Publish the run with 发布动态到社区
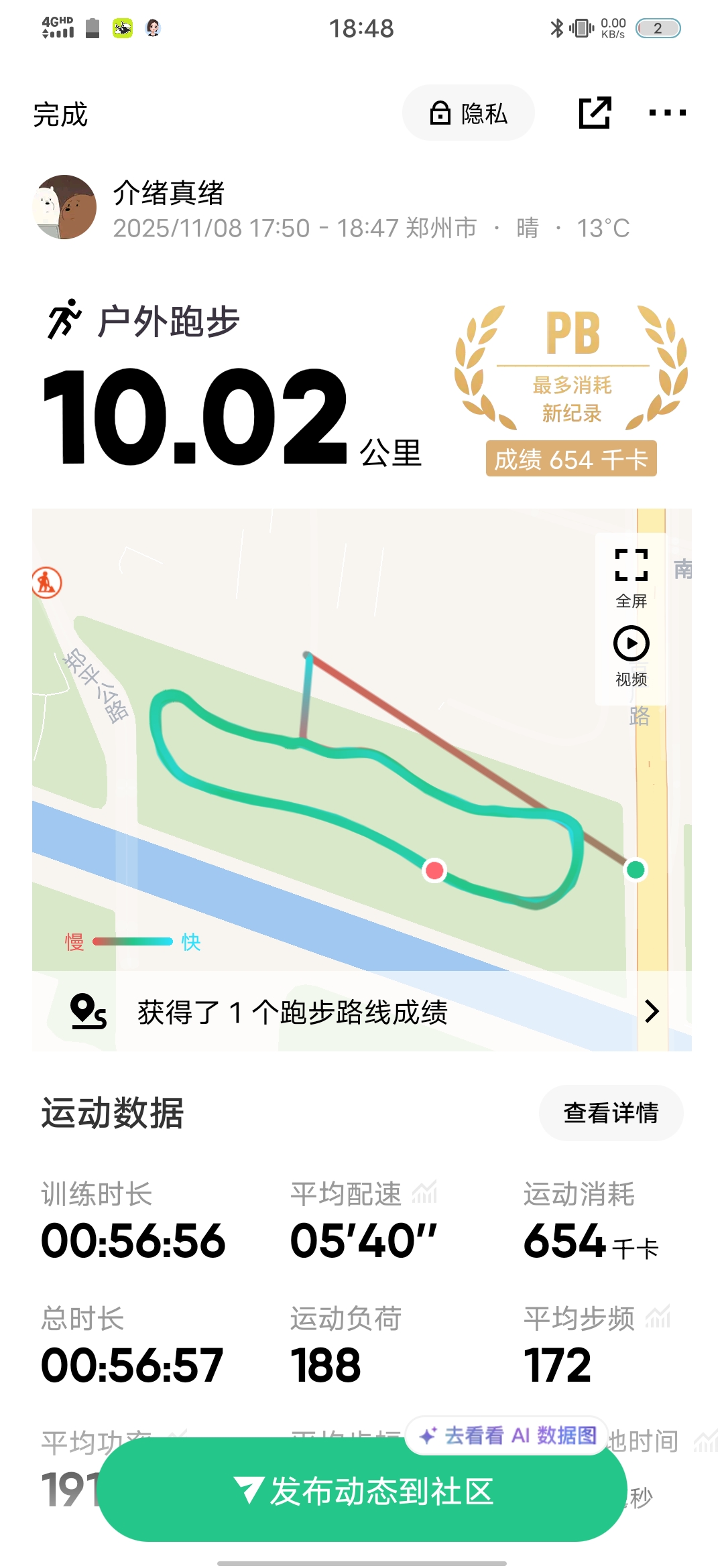 tap(362, 1491)
